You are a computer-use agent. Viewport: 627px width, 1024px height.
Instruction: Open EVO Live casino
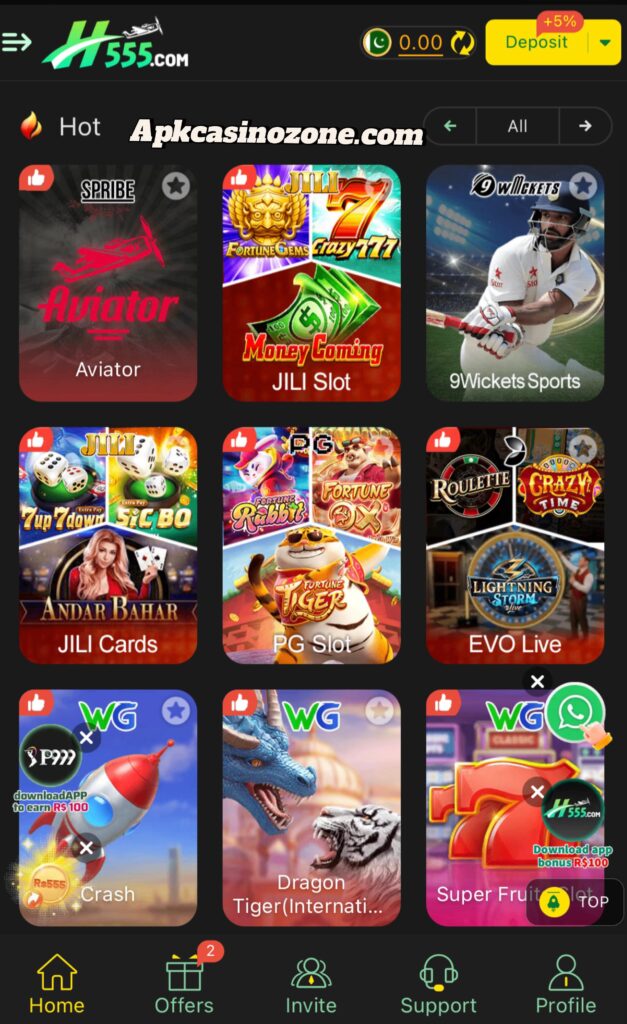click(x=515, y=550)
